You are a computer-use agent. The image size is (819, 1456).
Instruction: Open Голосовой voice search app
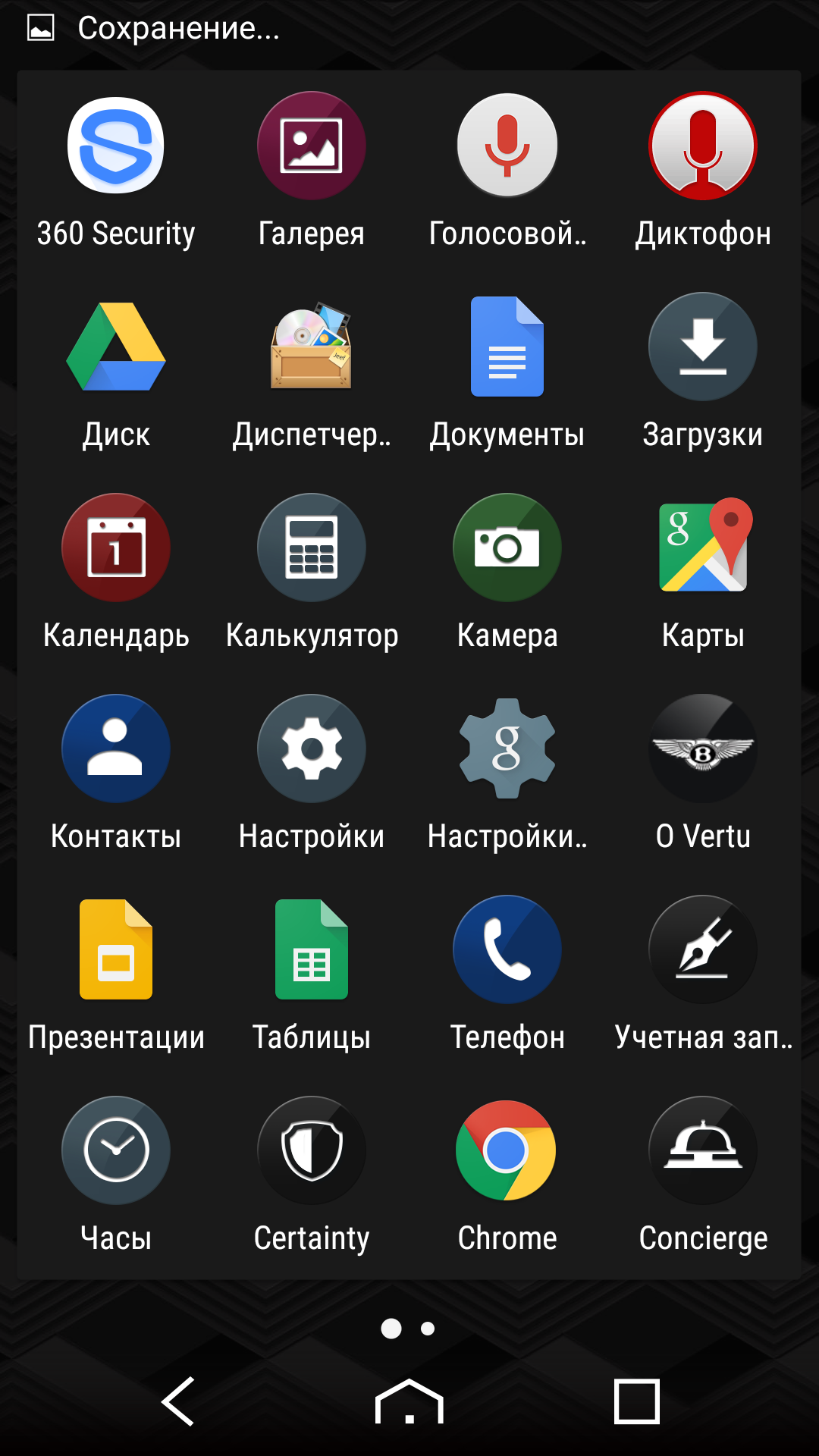(x=507, y=146)
